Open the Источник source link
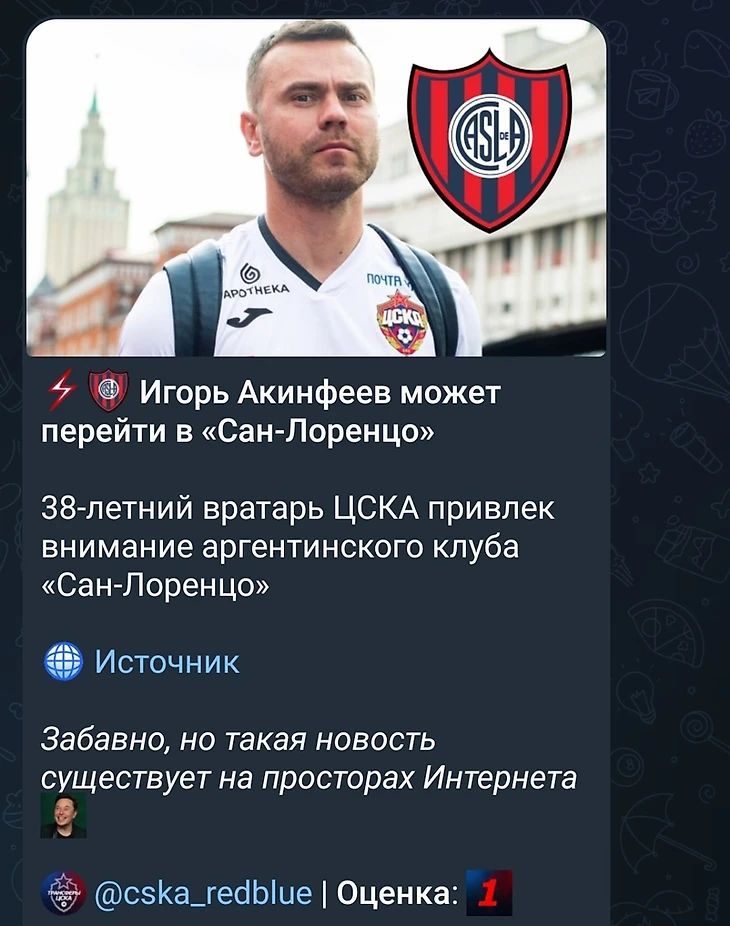Image resolution: width=730 pixels, height=926 pixels. [166, 662]
